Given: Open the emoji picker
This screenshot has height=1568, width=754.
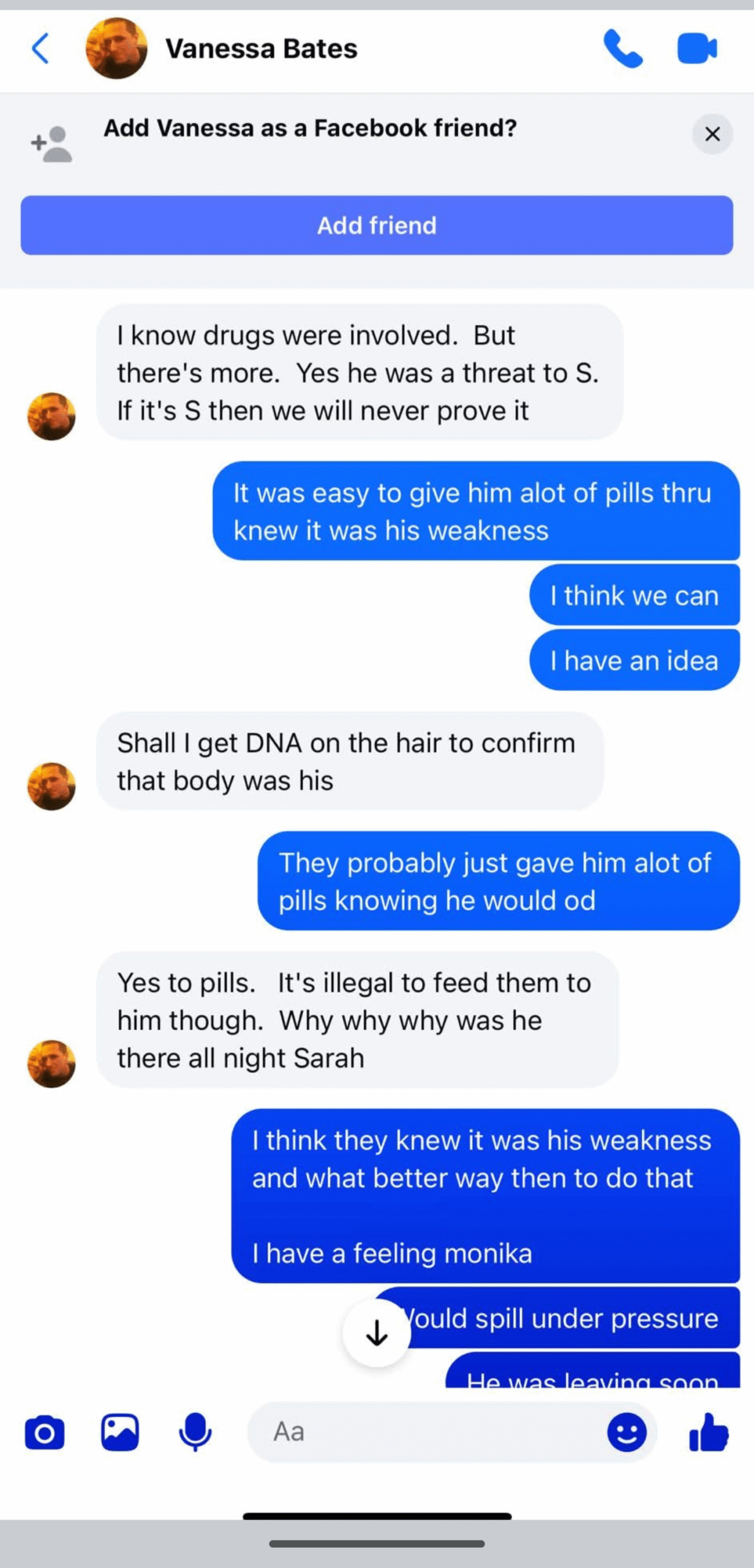Looking at the screenshot, I should click(x=626, y=1433).
